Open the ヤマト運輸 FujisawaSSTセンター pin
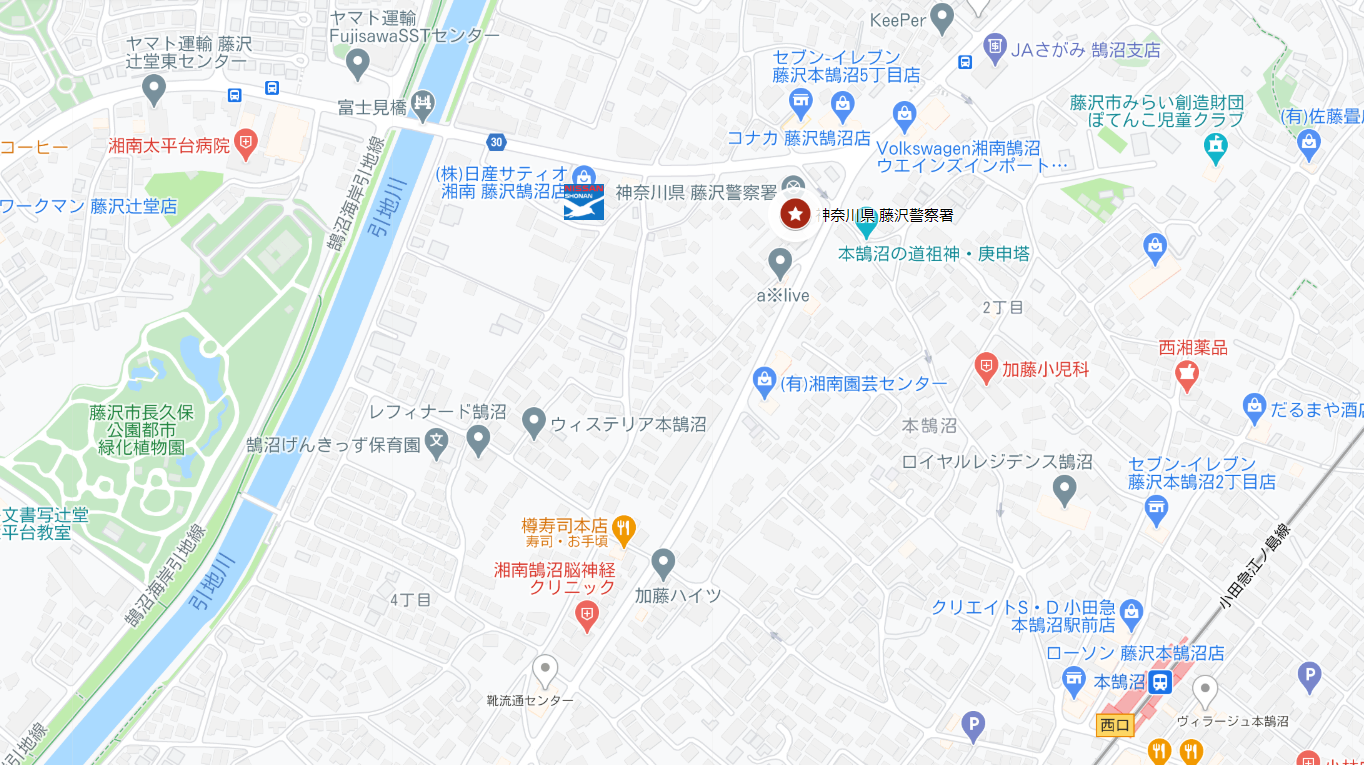The image size is (1364, 765). (x=357, y=65)
